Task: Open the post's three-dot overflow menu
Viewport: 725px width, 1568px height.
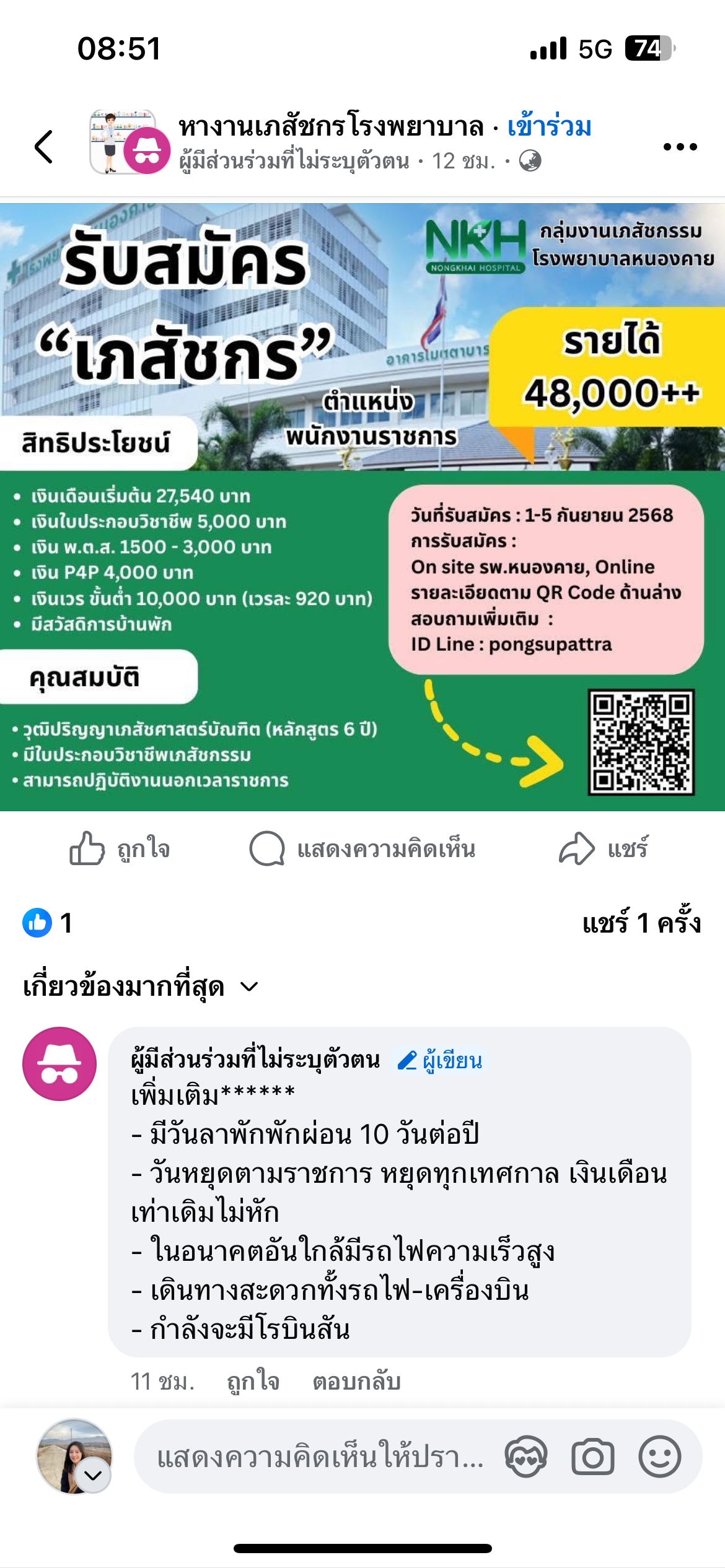Action: 680,147
